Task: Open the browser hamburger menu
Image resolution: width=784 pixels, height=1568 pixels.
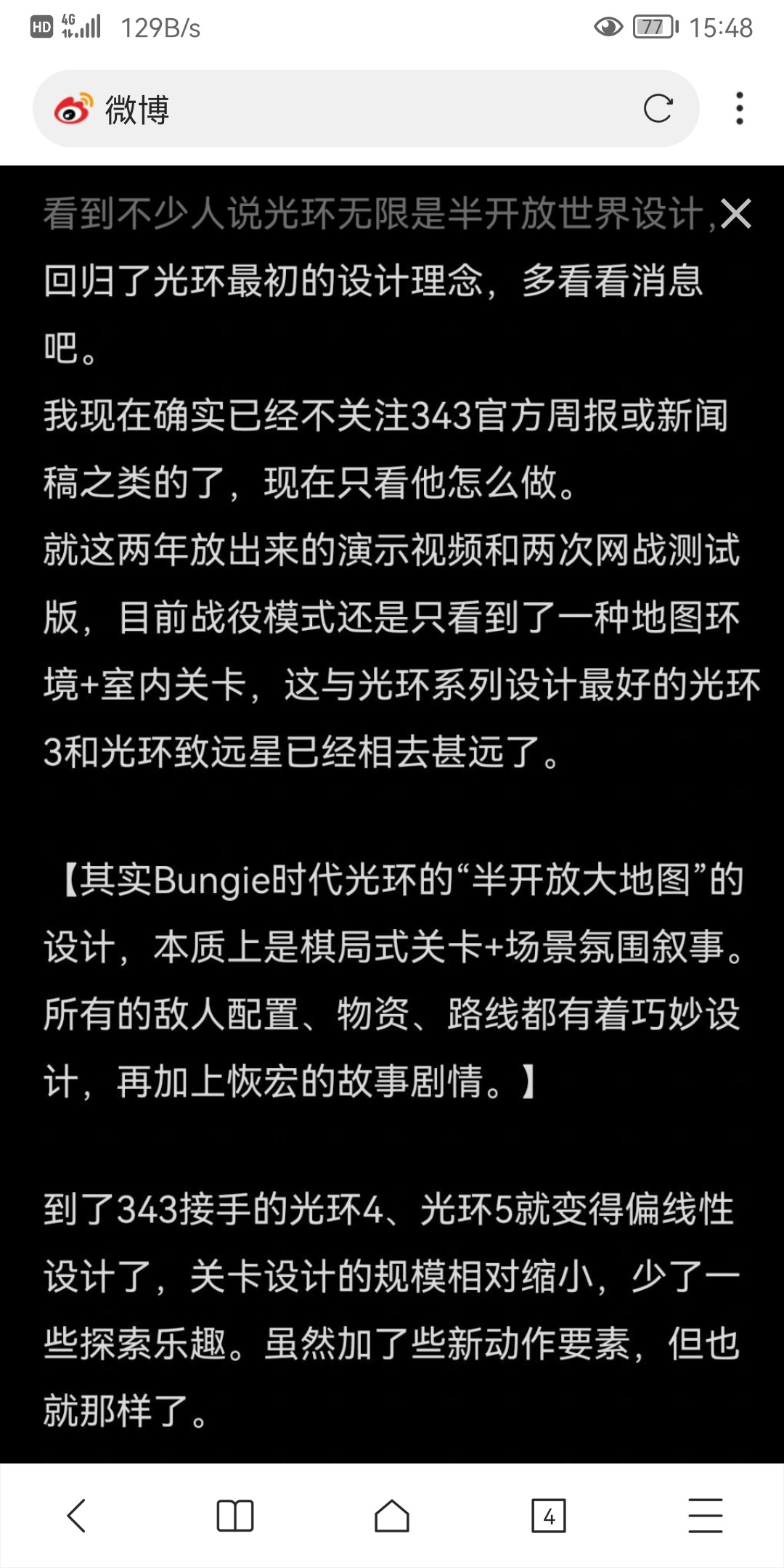Action: tap(706, 1516)
